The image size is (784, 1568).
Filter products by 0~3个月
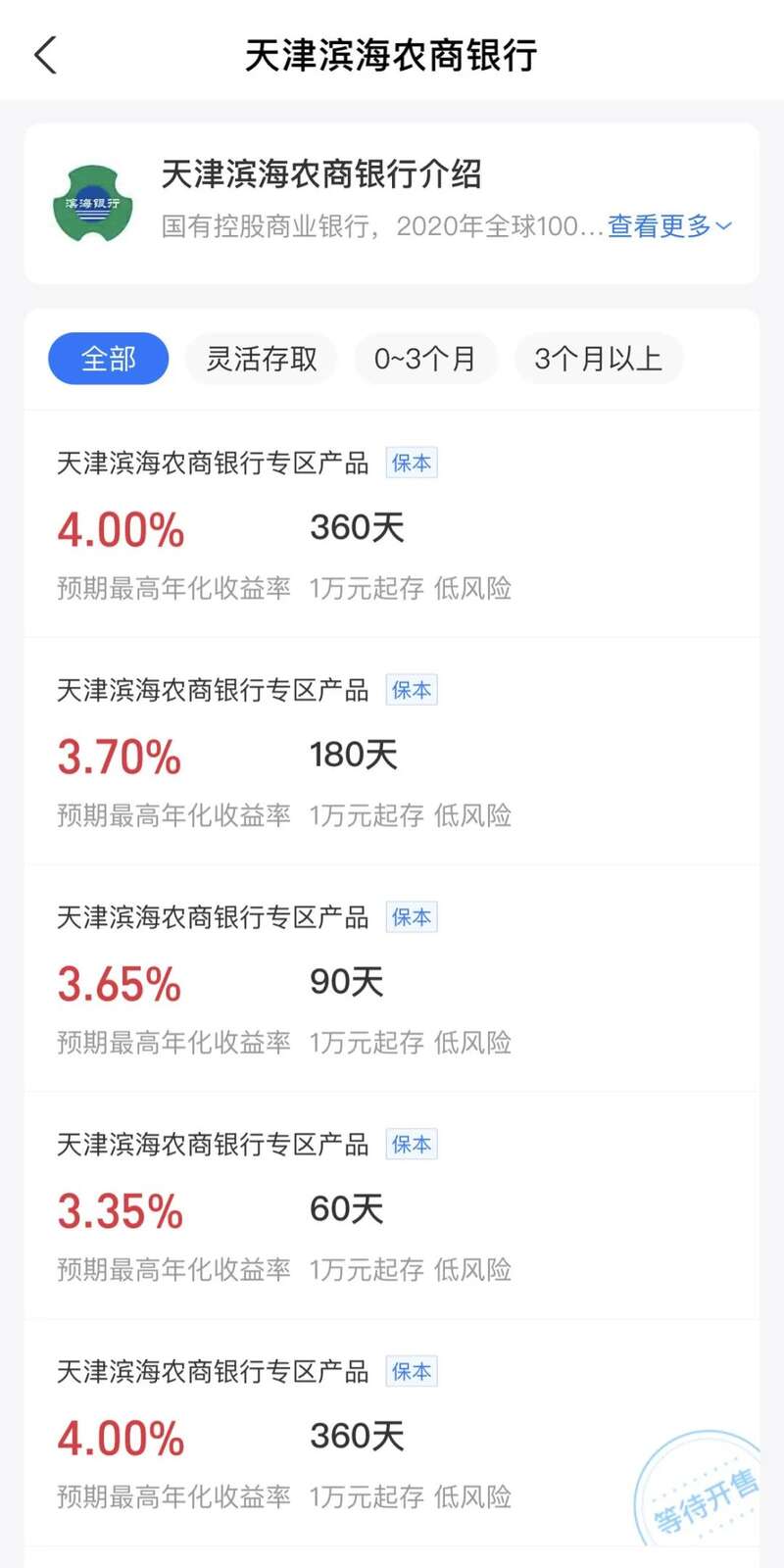[425, 359]
